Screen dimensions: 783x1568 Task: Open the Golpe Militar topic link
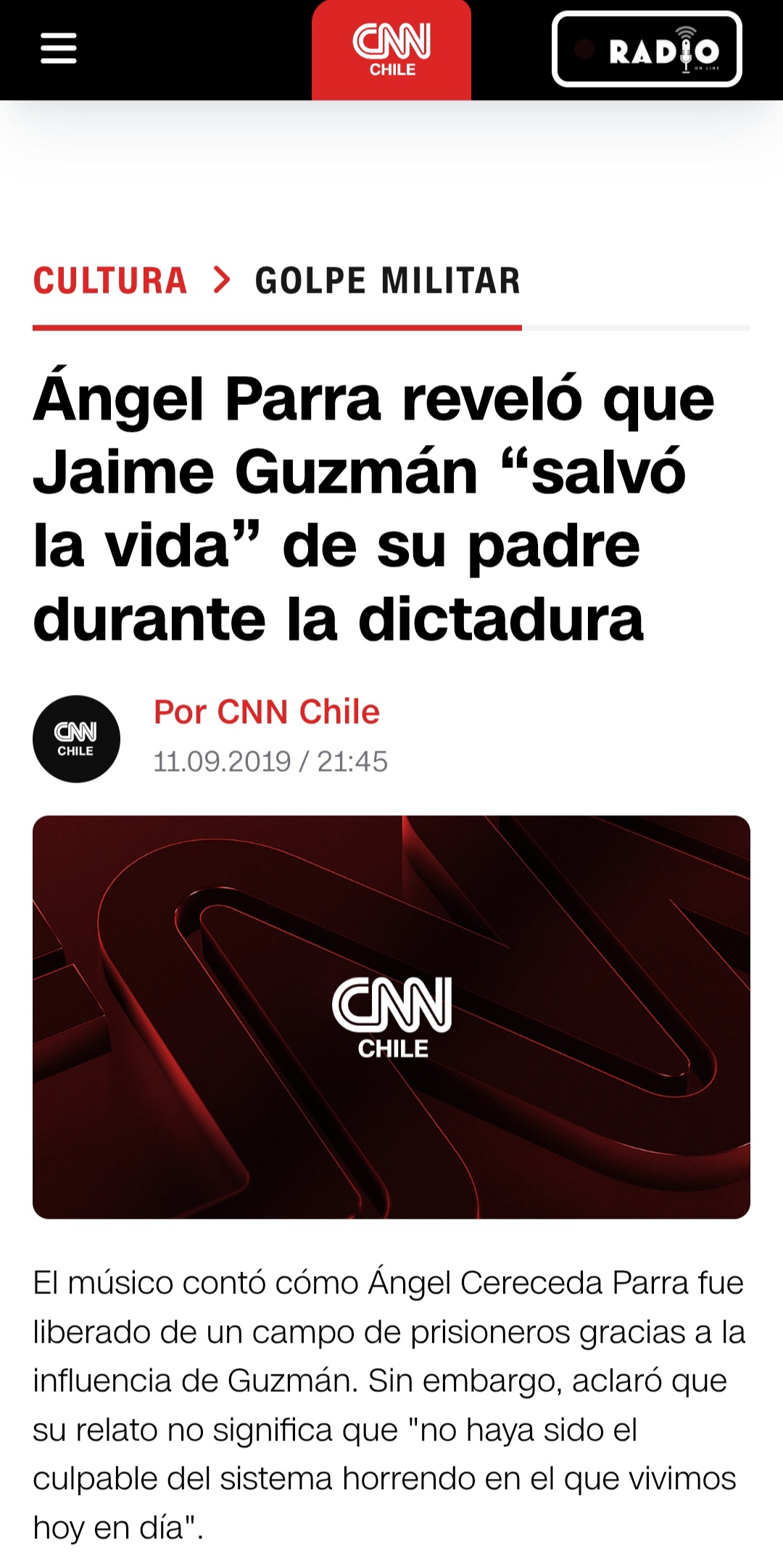388,281
